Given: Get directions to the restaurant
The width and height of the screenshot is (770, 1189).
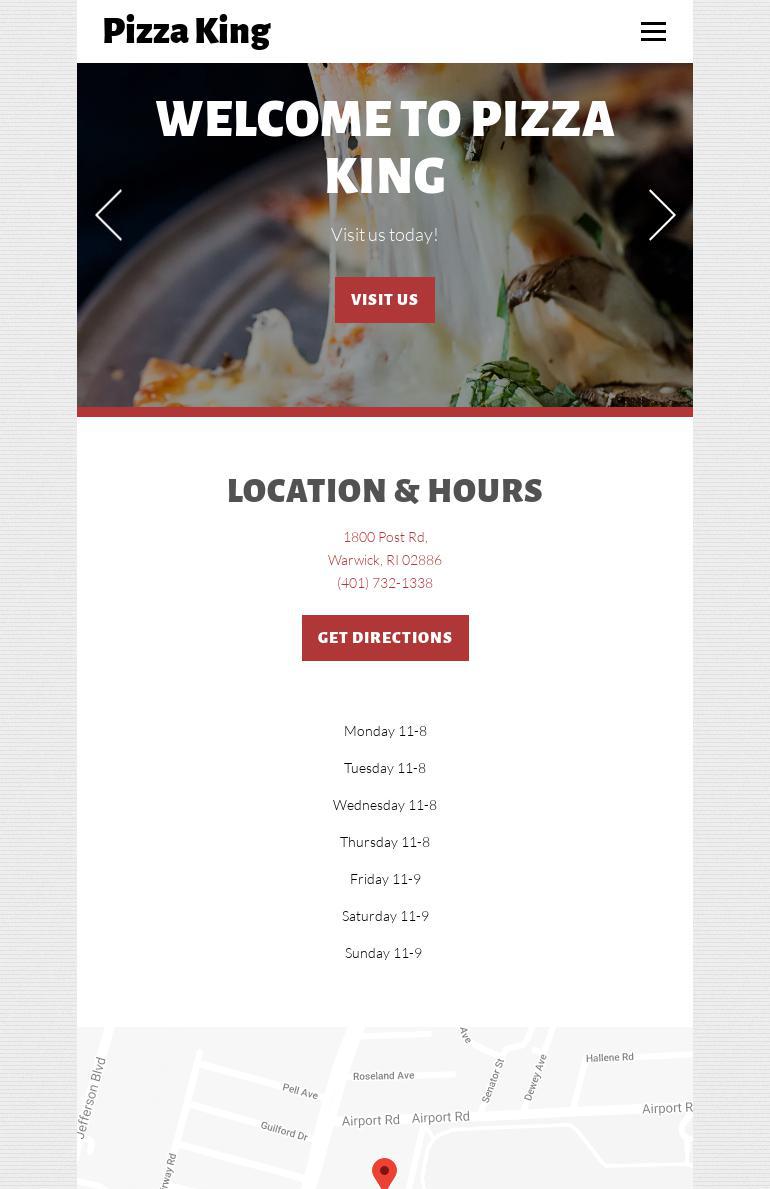Looking at the screenshot, I should tap(384, 638).
